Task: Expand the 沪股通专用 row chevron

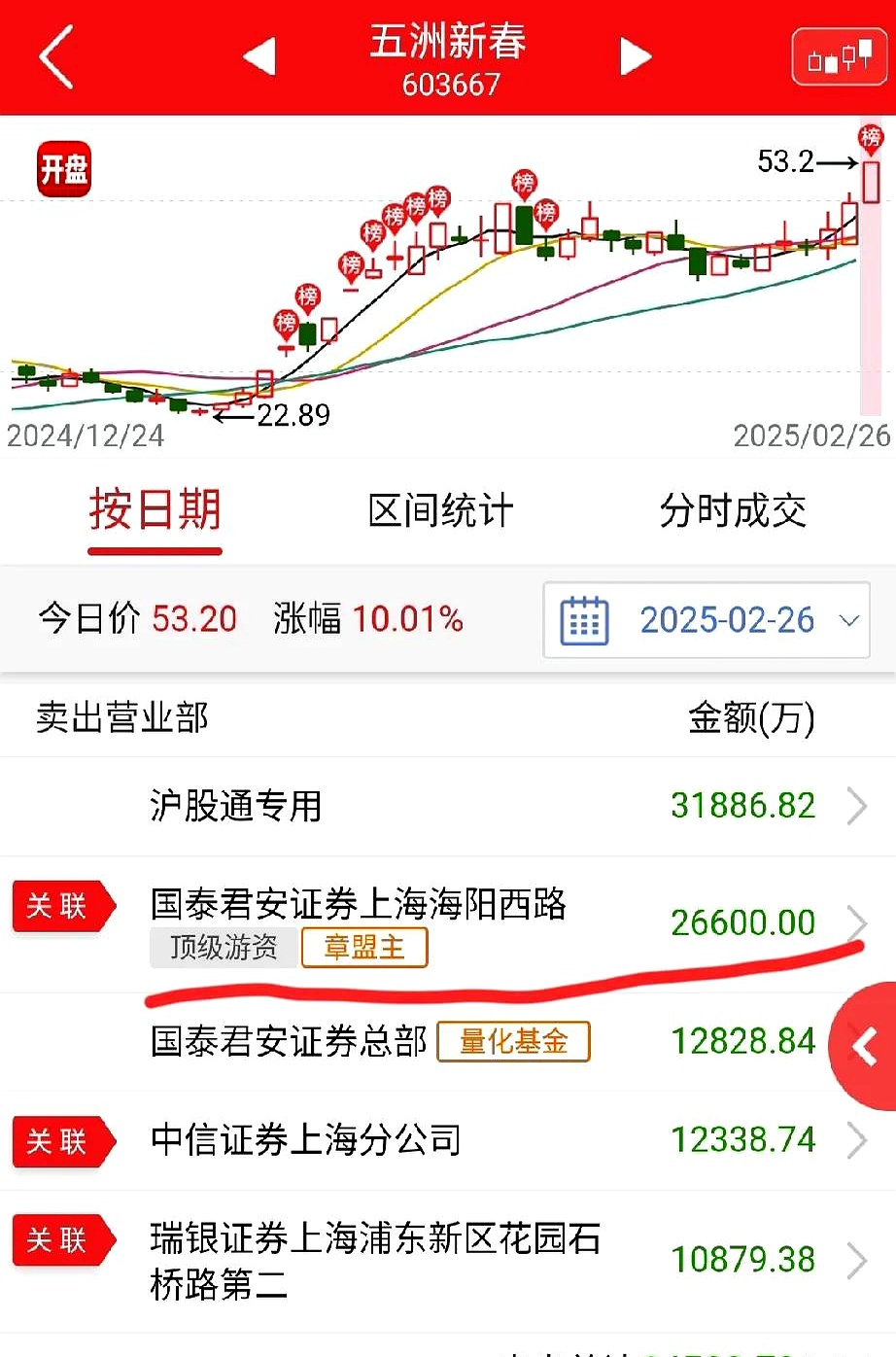Action: click(859, 805)
